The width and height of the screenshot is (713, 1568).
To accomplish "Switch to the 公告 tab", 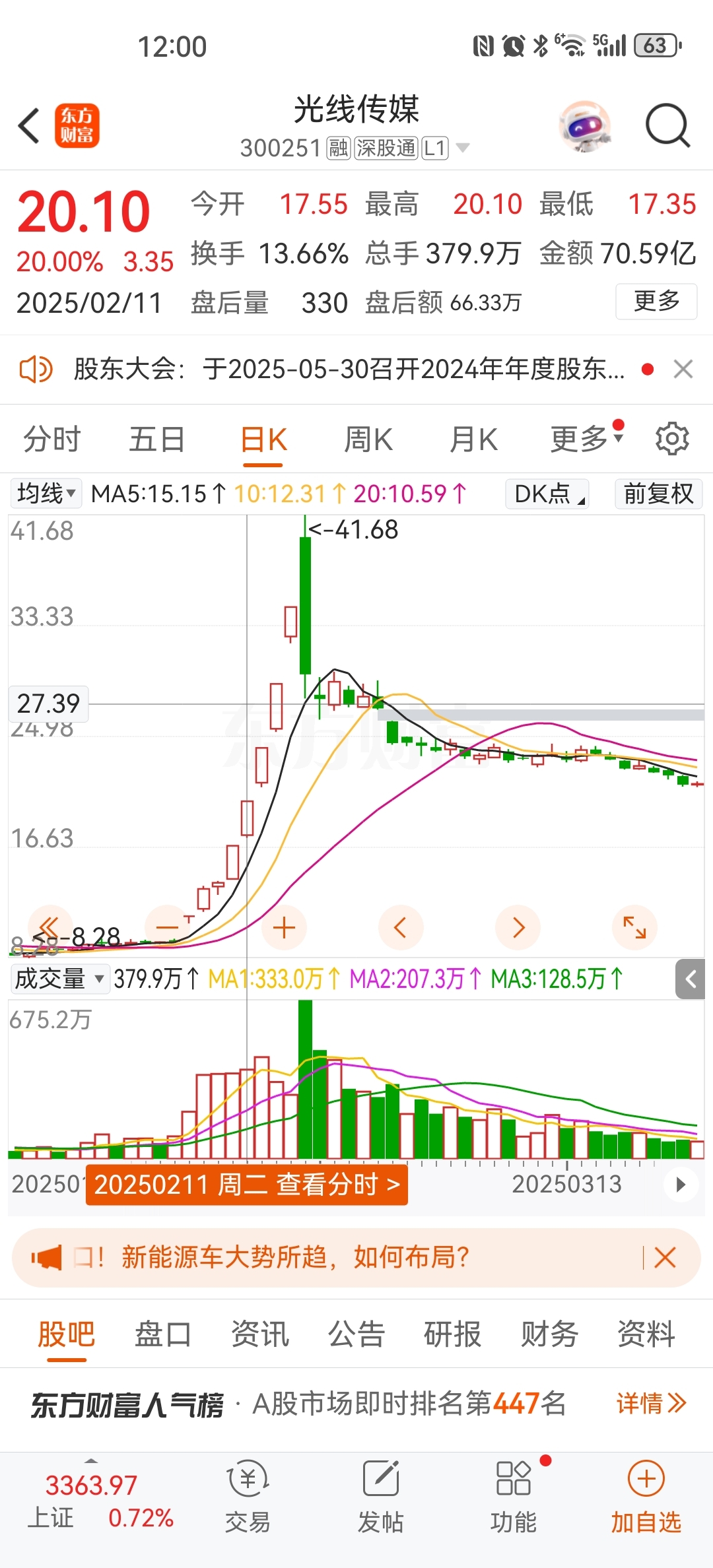I will (356, 1334).
